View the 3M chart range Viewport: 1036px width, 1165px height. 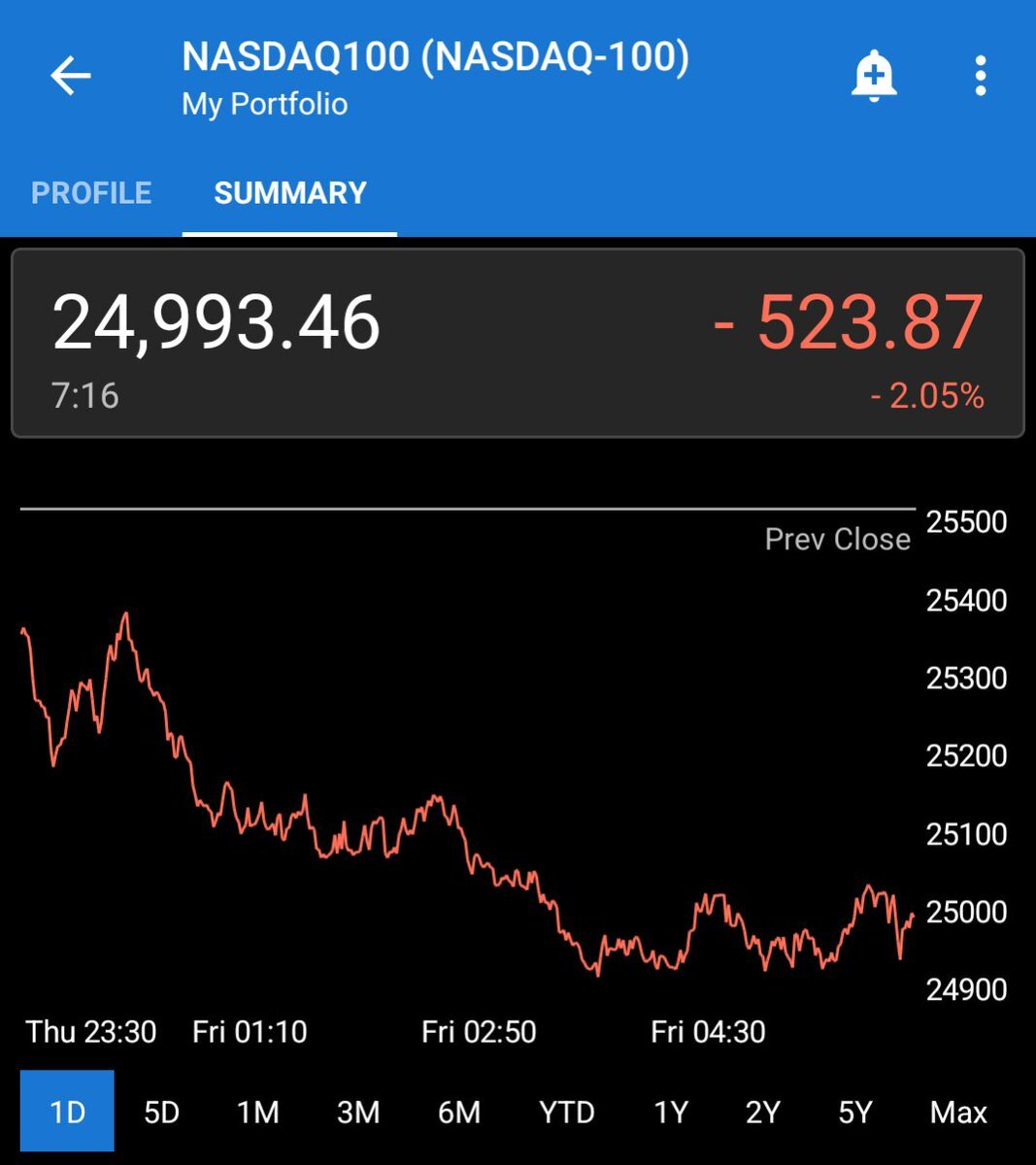click(357, 1112)
